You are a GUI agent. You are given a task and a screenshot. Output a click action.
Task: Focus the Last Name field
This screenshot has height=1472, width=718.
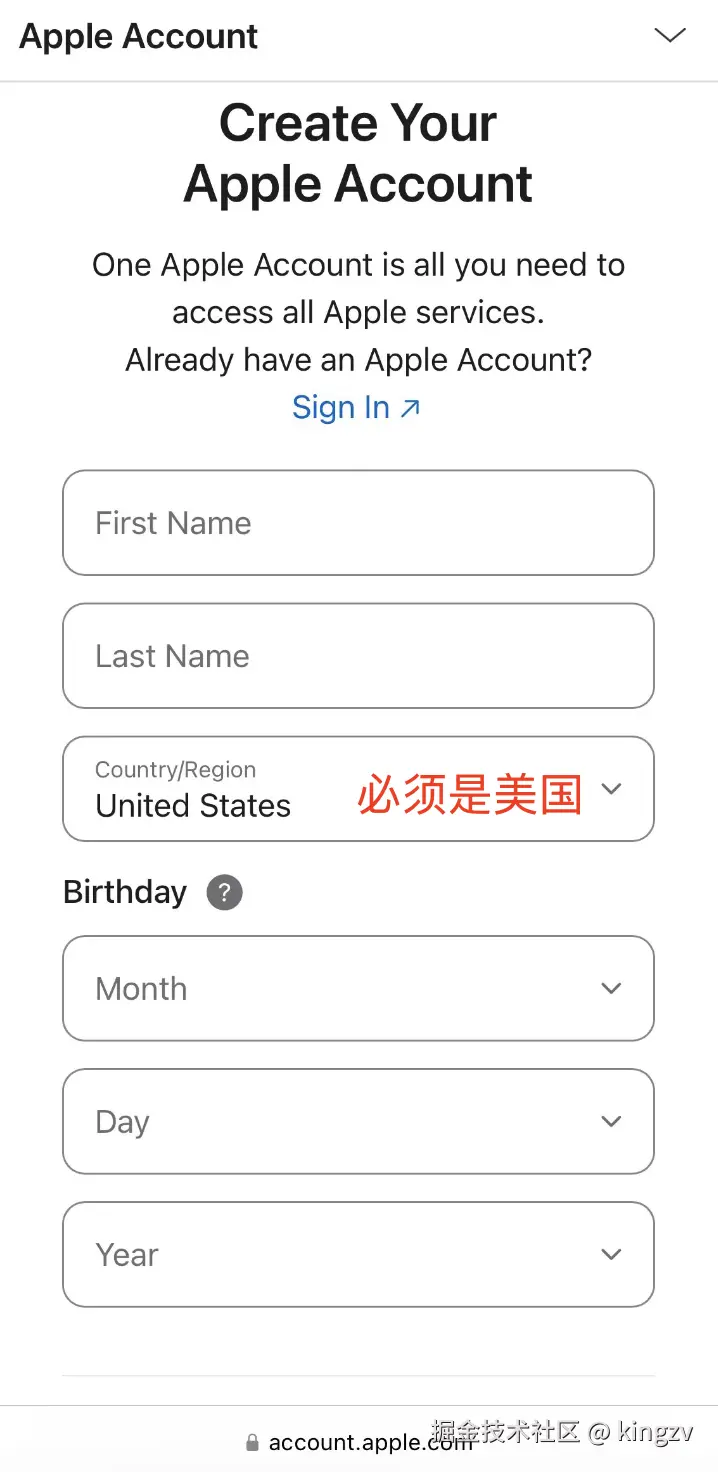[358, 656]
